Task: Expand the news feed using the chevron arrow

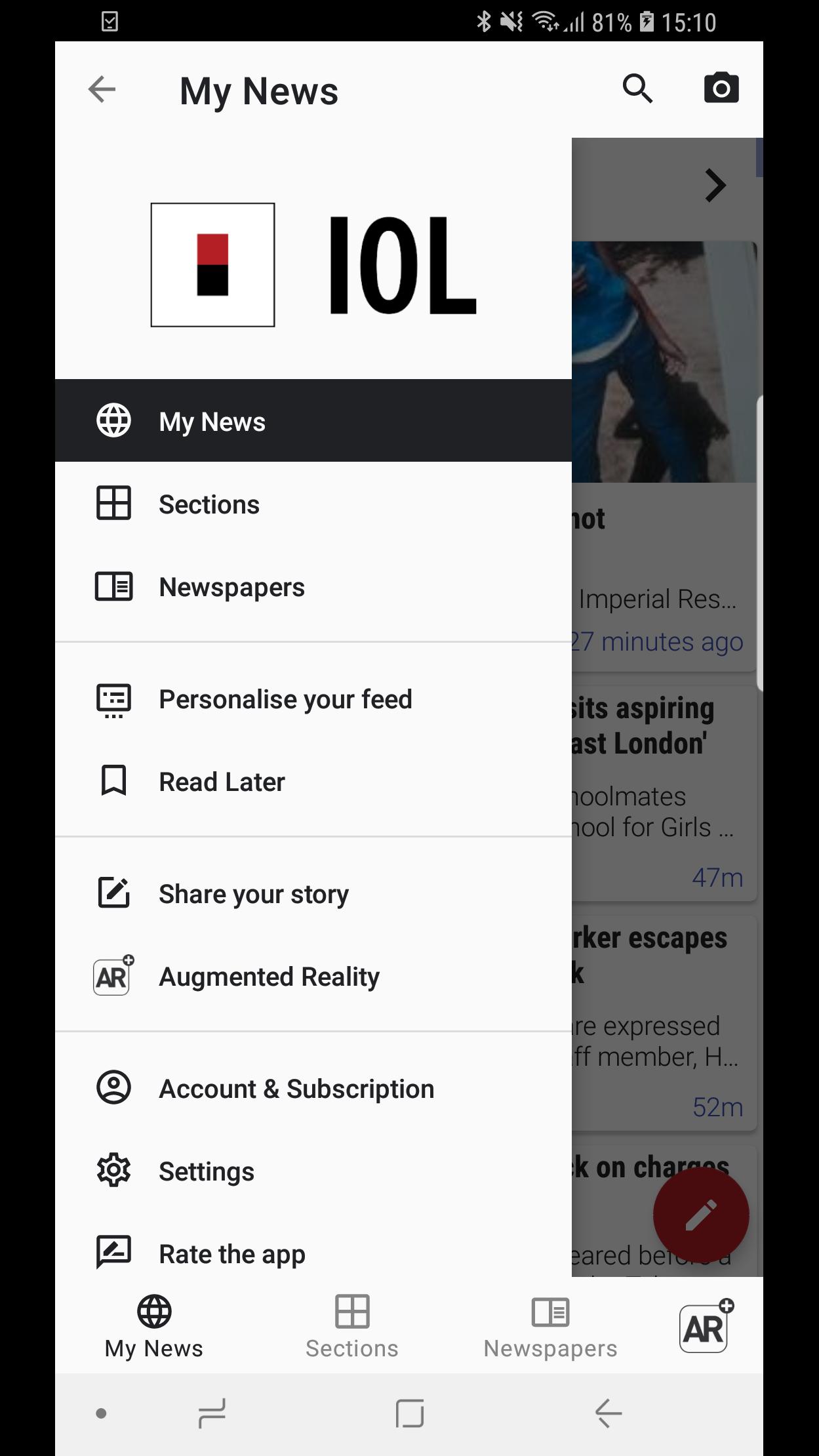Action: 715,186
